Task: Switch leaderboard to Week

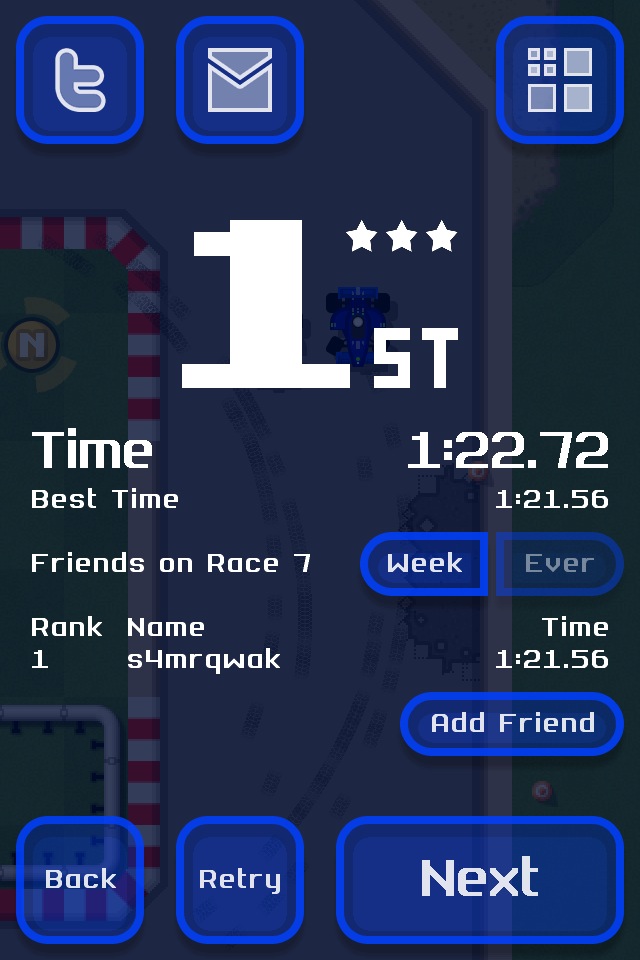Action: [424, 564]
